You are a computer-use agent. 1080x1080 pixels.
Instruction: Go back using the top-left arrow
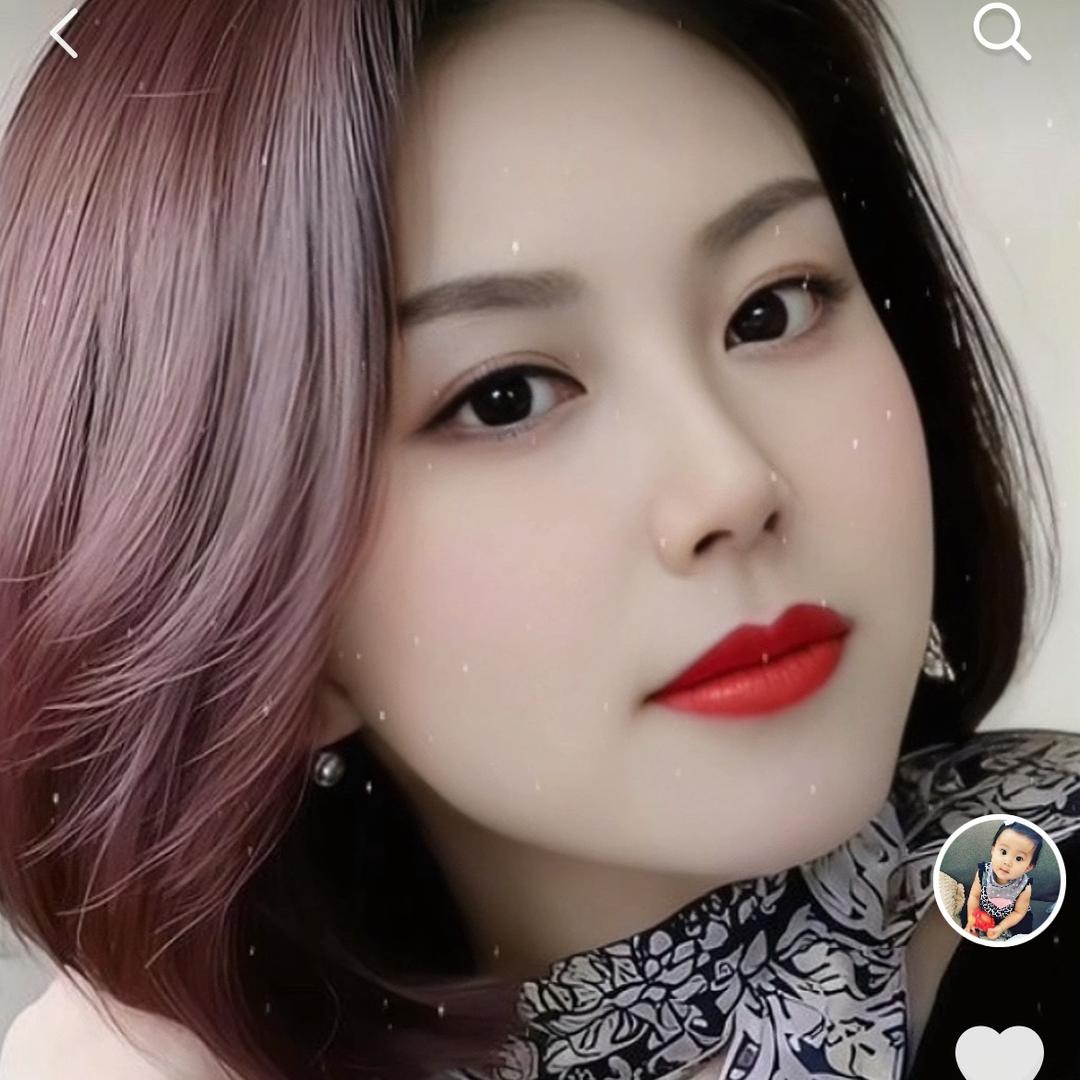click(x=64, y=33)
